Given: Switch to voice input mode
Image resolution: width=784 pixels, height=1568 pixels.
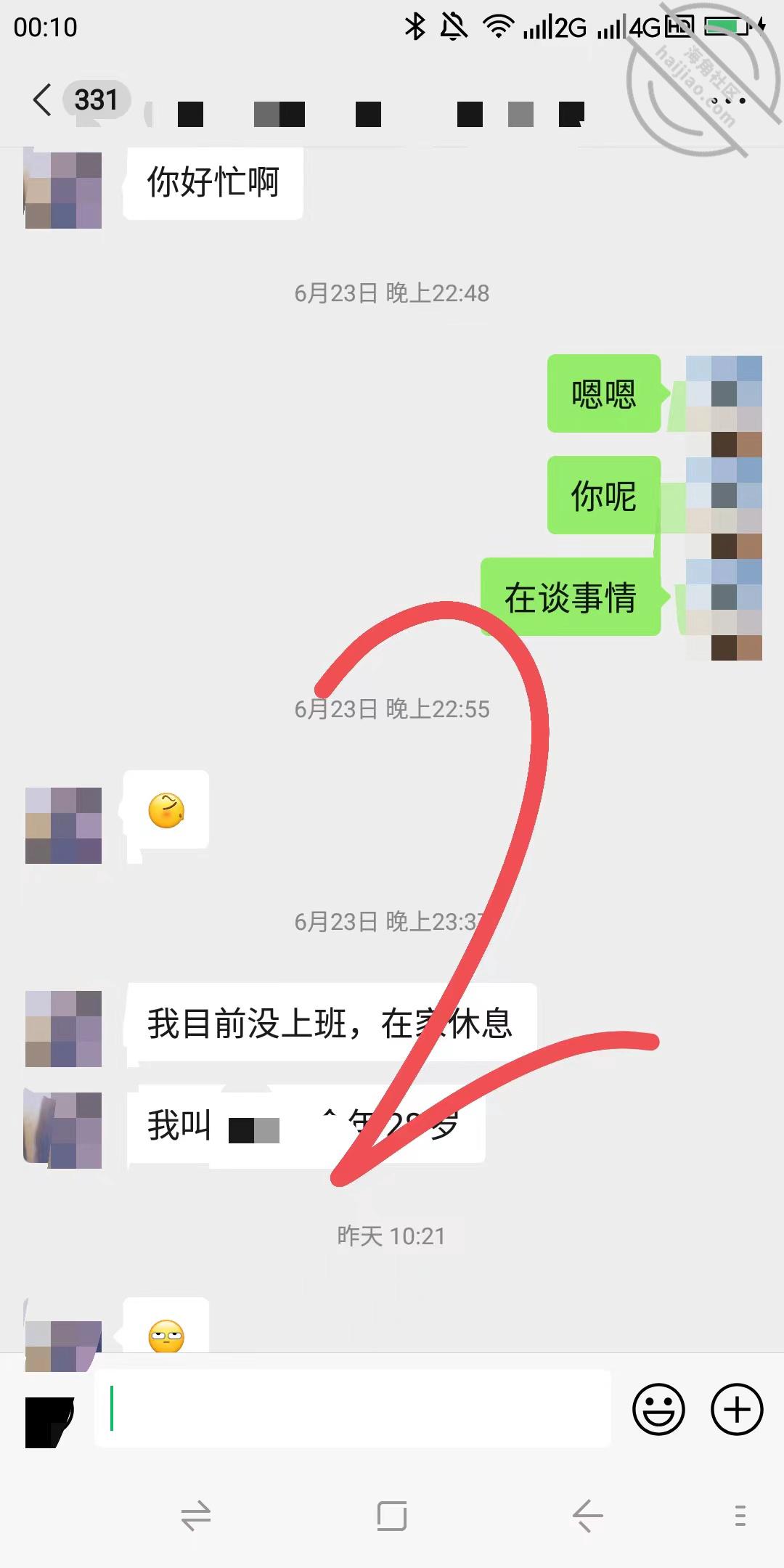Looking at the screenshot, I should (x=49, y=1422).
